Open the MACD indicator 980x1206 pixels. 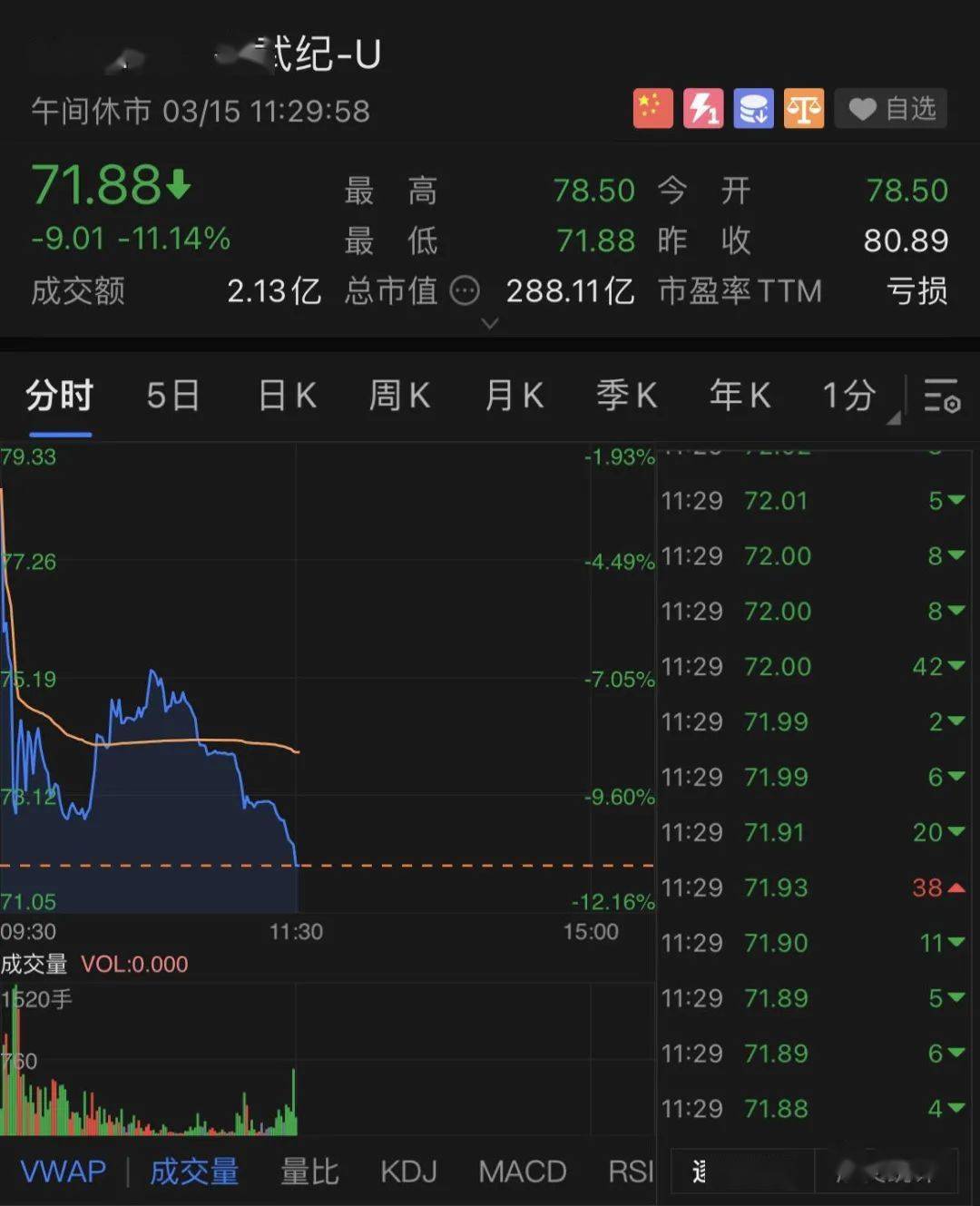click(522, 1172)
